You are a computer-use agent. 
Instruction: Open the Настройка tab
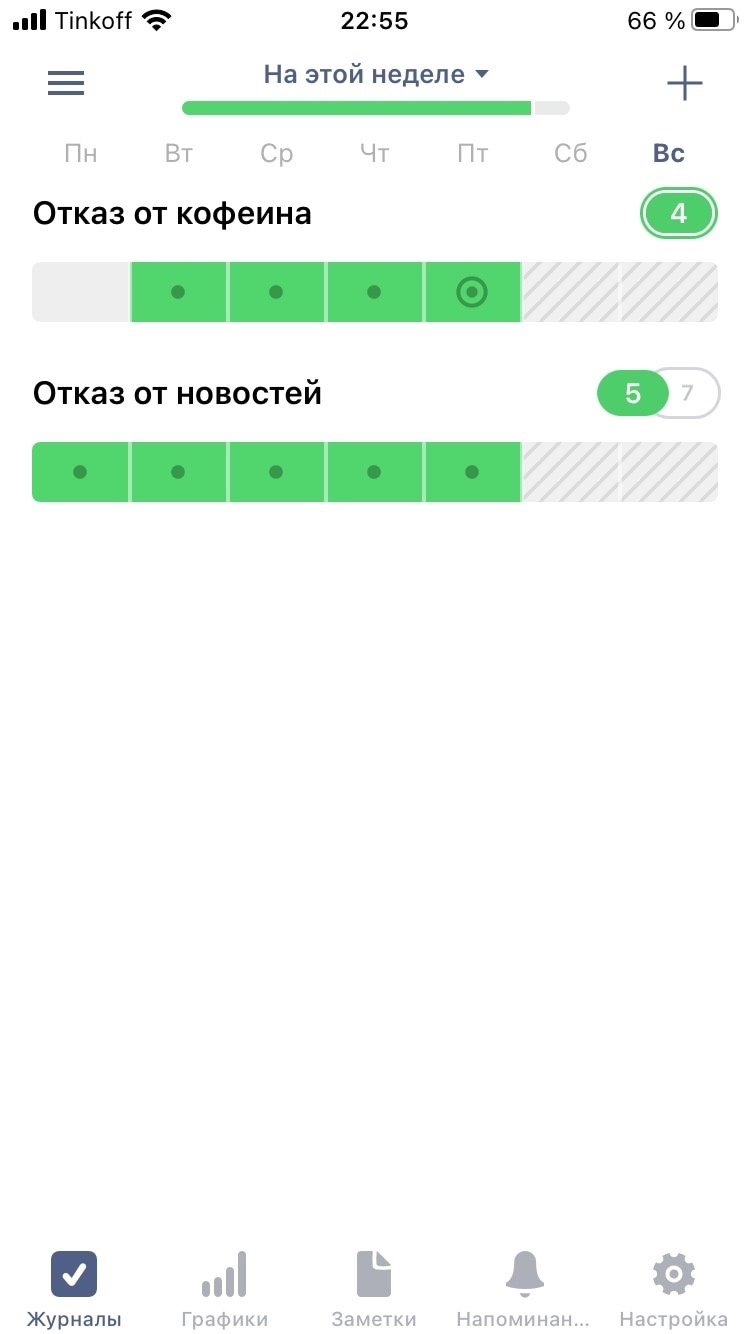point(674,1289)
